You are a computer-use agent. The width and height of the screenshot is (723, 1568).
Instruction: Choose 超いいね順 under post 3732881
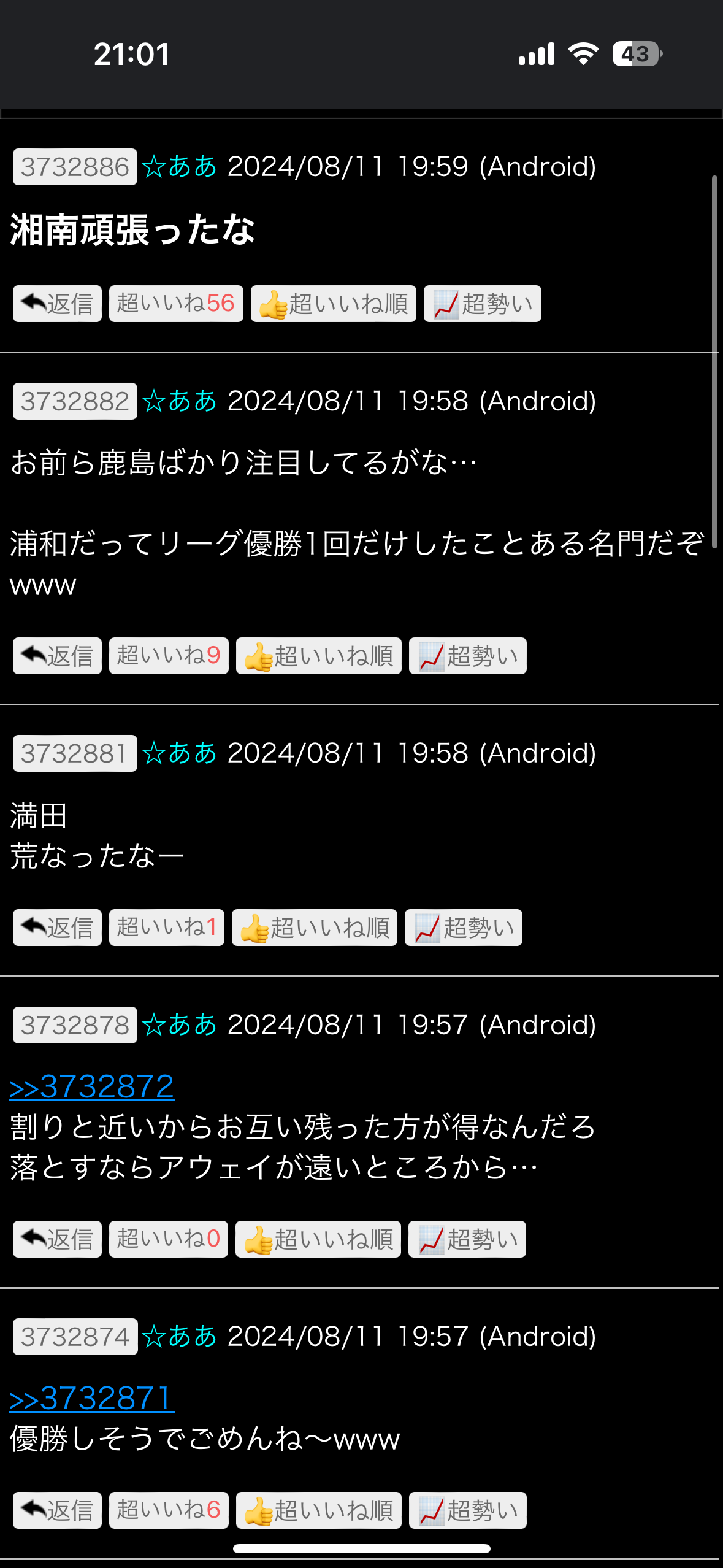point(314,928)
